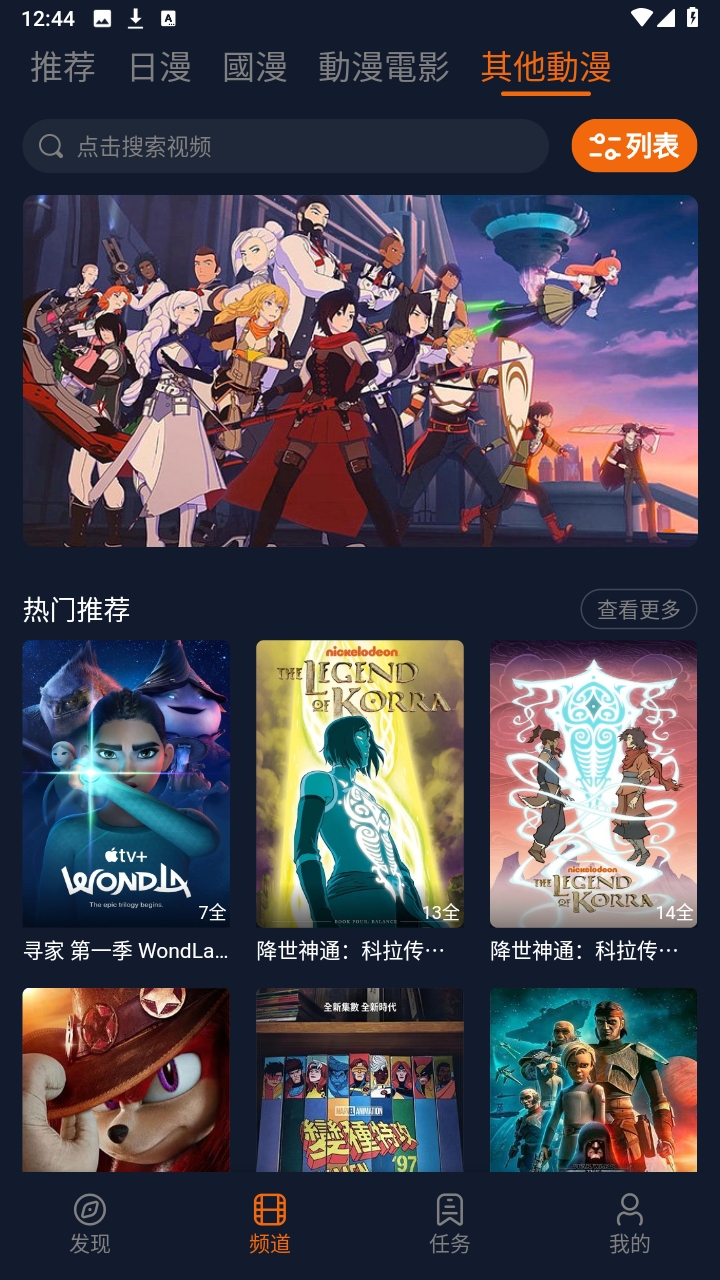The width and height of the screenshot is (720, 1280).
Task: Tap the 列表 list view icon button
Action: tap(634, 145)
